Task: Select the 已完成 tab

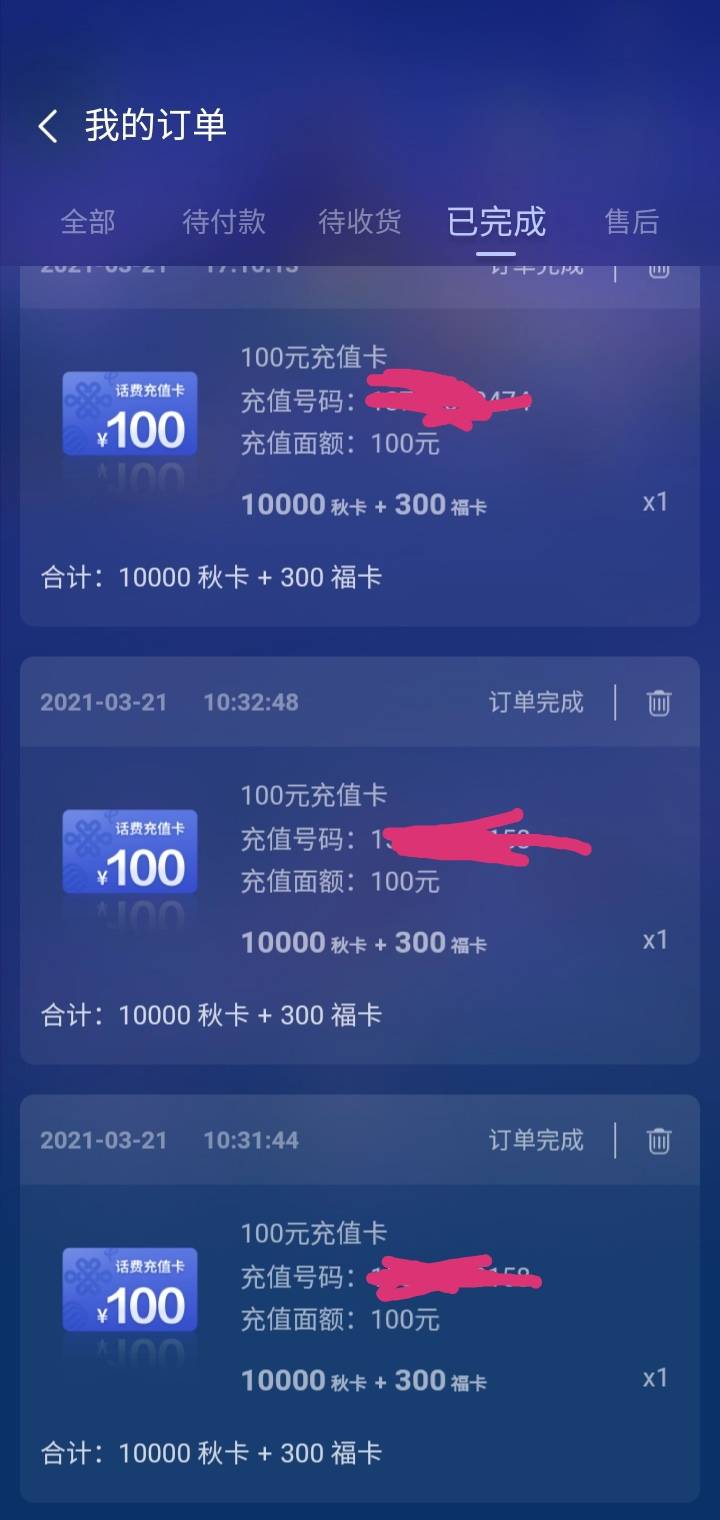Action: [496, 222]
